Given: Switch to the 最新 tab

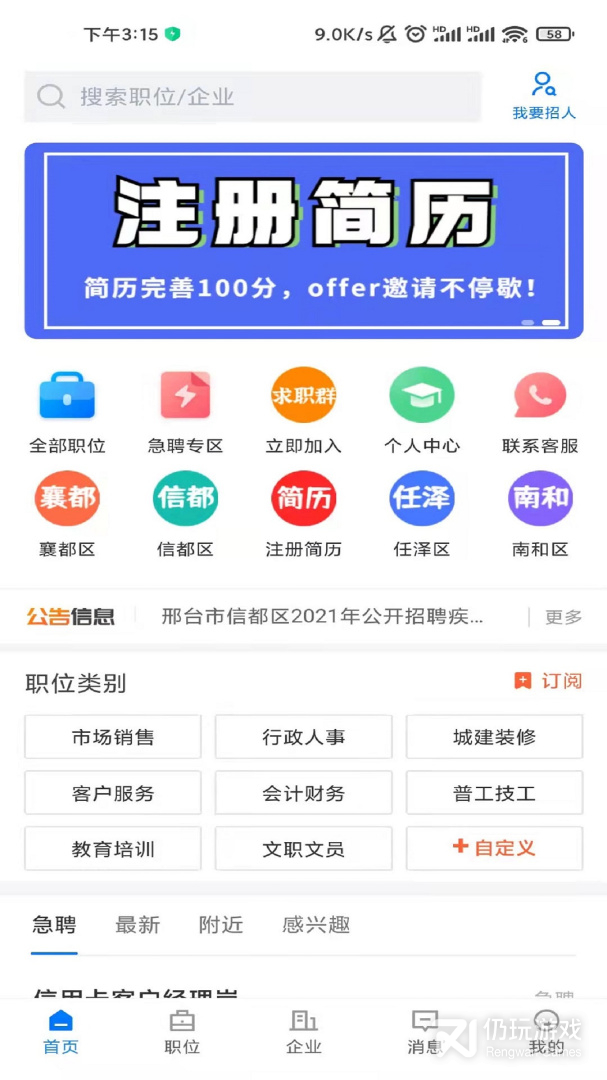Looking at the screenshot, I should click(137, 925).
